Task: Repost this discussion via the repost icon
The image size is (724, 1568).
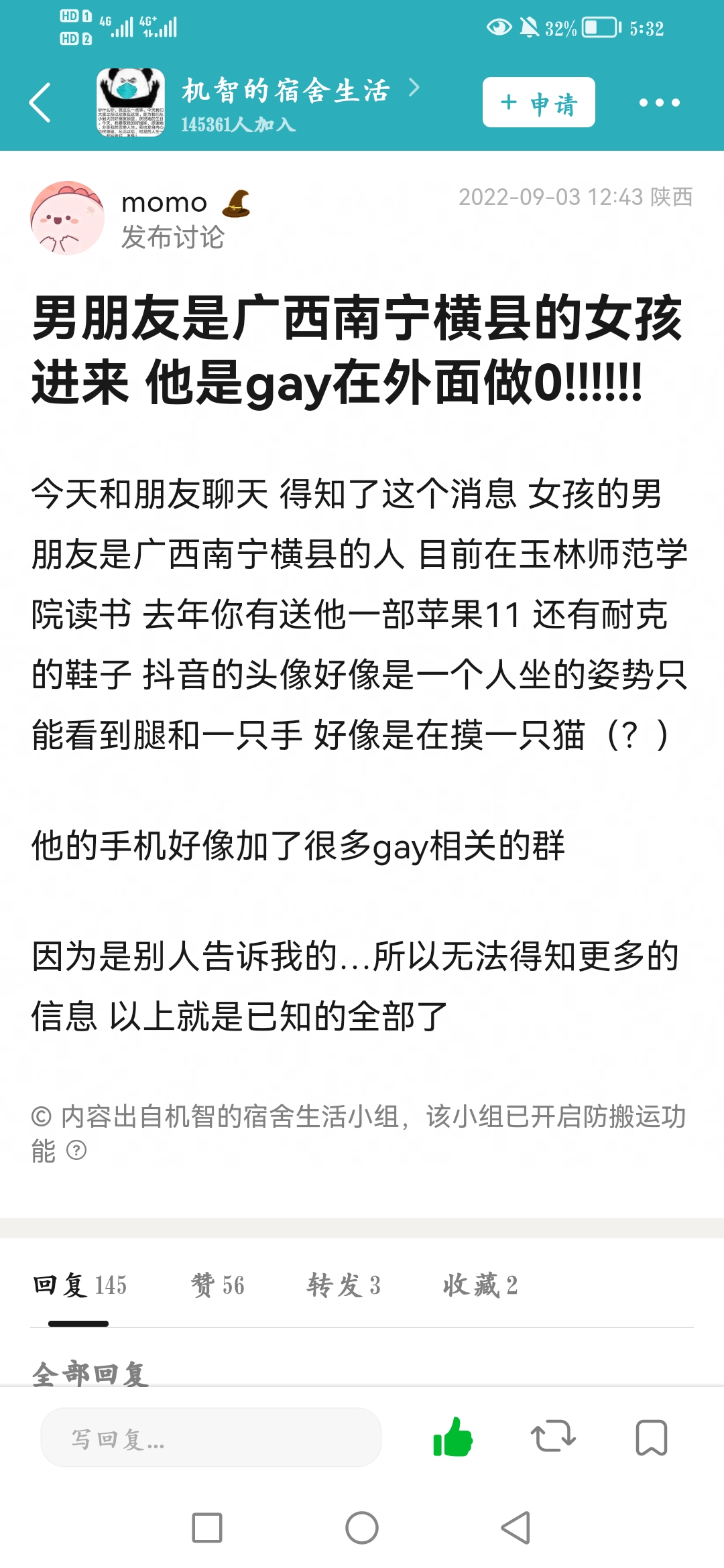Action: [552, 1437]
